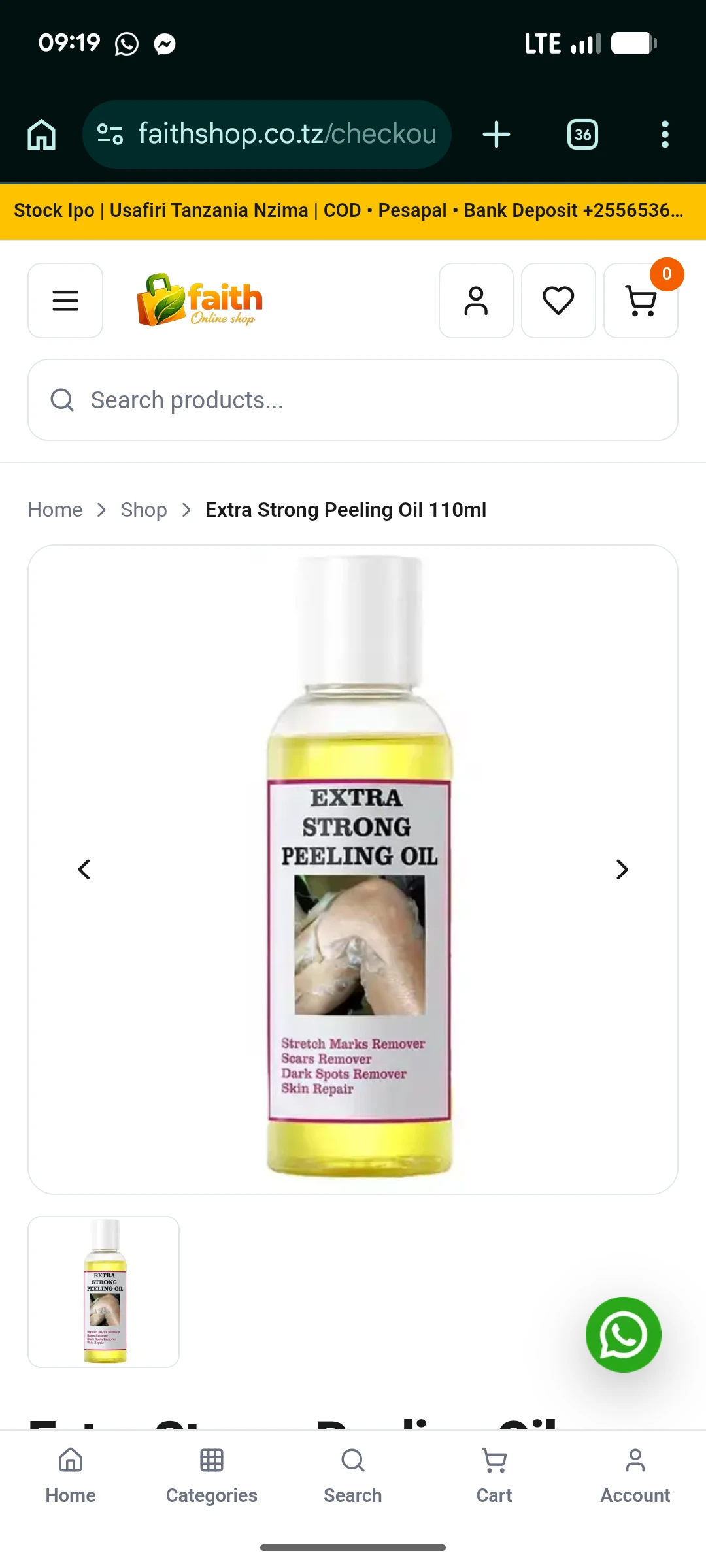This screenshot has height=1568, width=706.
Task: Switch to the Categories tab
Action: coord(212,1477)
